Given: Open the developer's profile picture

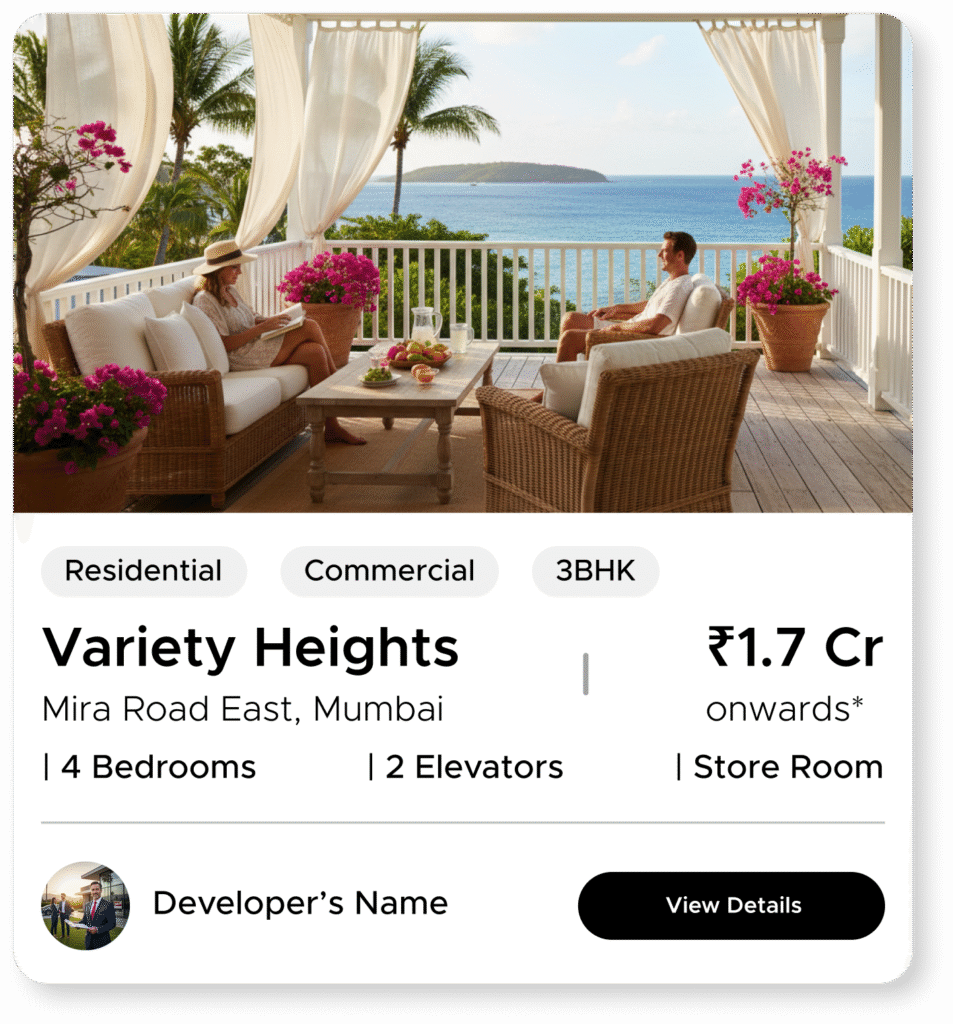Looking at the screenshot, I should 85,905.
